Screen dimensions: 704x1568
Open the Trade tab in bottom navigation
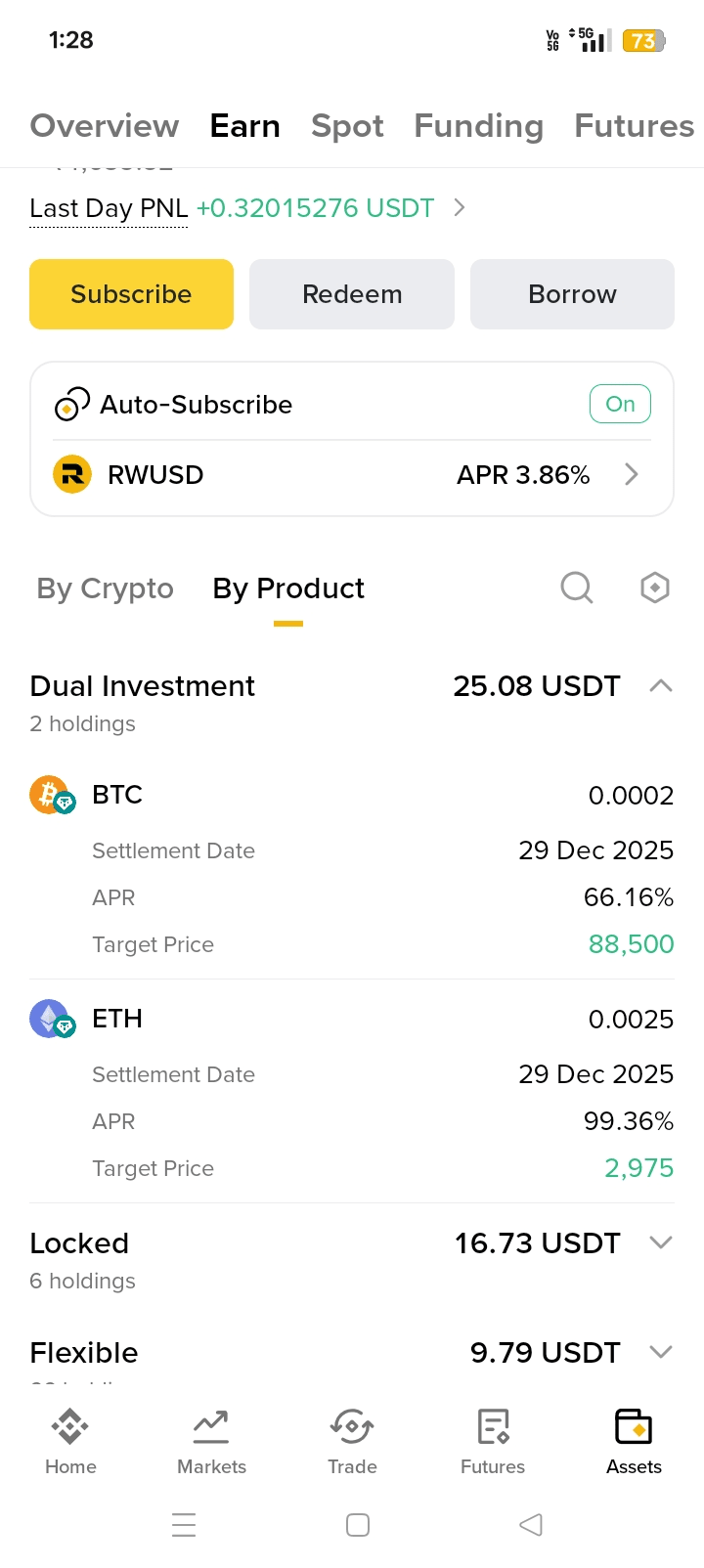(x=352, y=1441)
